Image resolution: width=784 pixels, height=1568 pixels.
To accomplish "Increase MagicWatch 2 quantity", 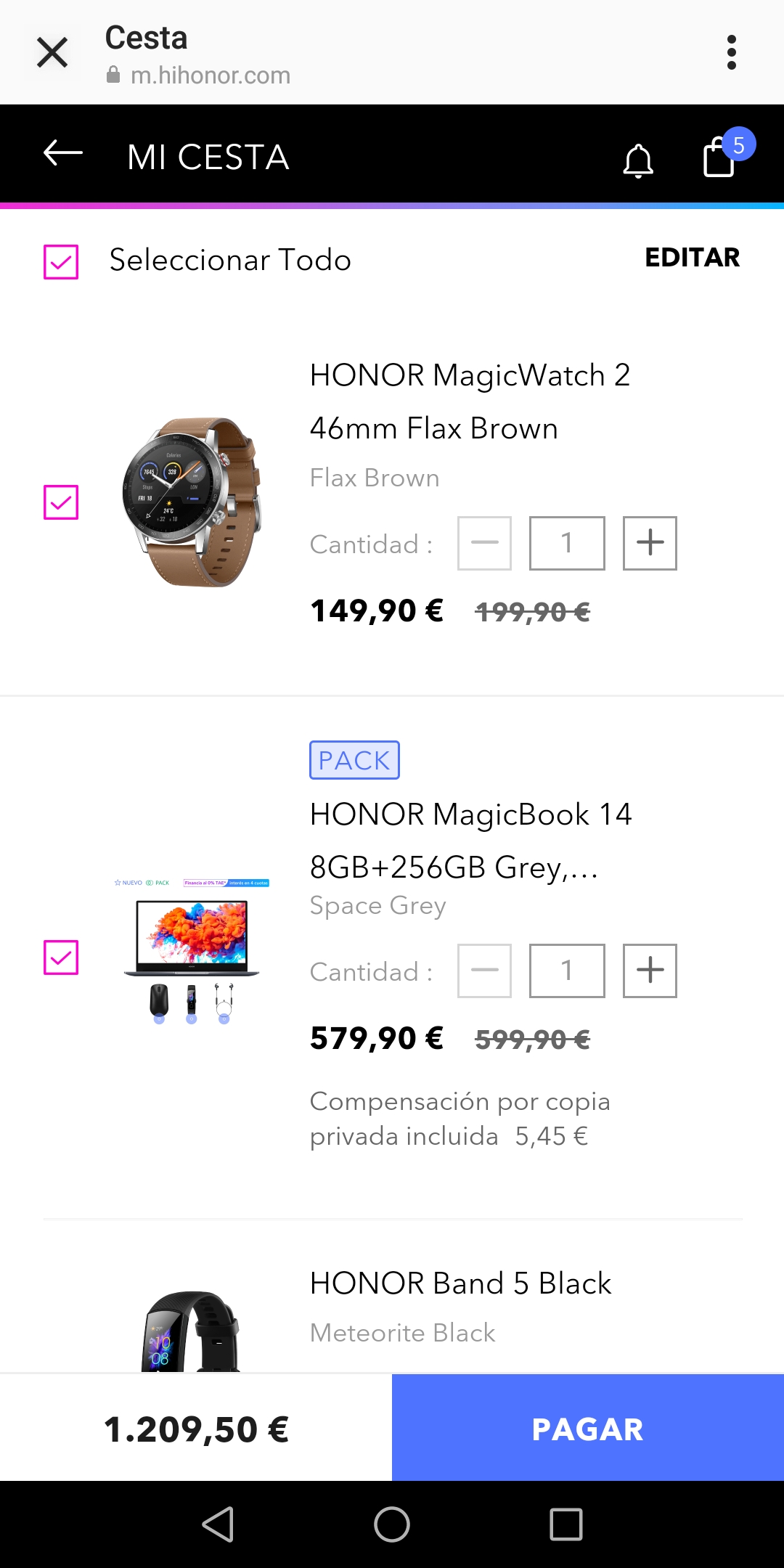I will pos(650,543).
